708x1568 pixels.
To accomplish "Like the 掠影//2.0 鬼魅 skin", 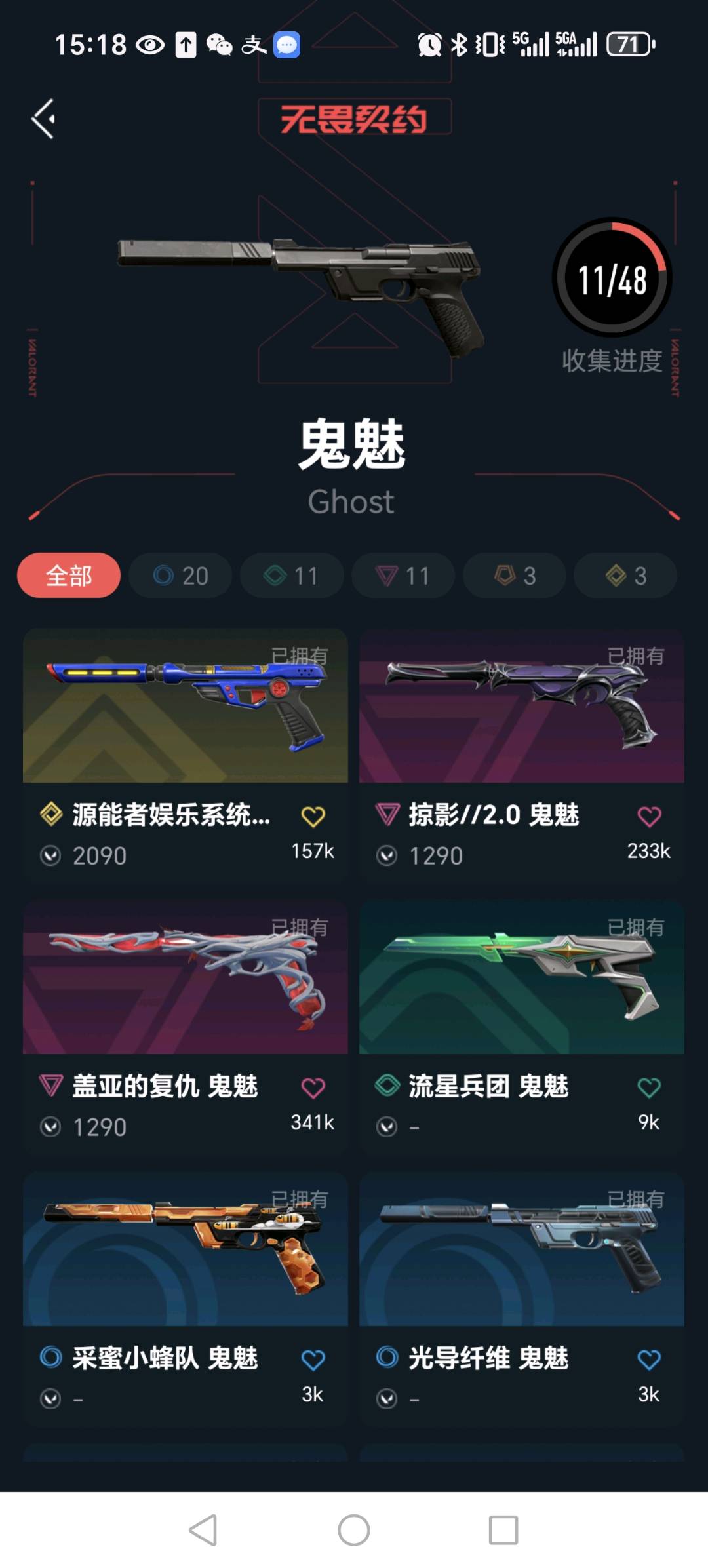I will 649,817.
